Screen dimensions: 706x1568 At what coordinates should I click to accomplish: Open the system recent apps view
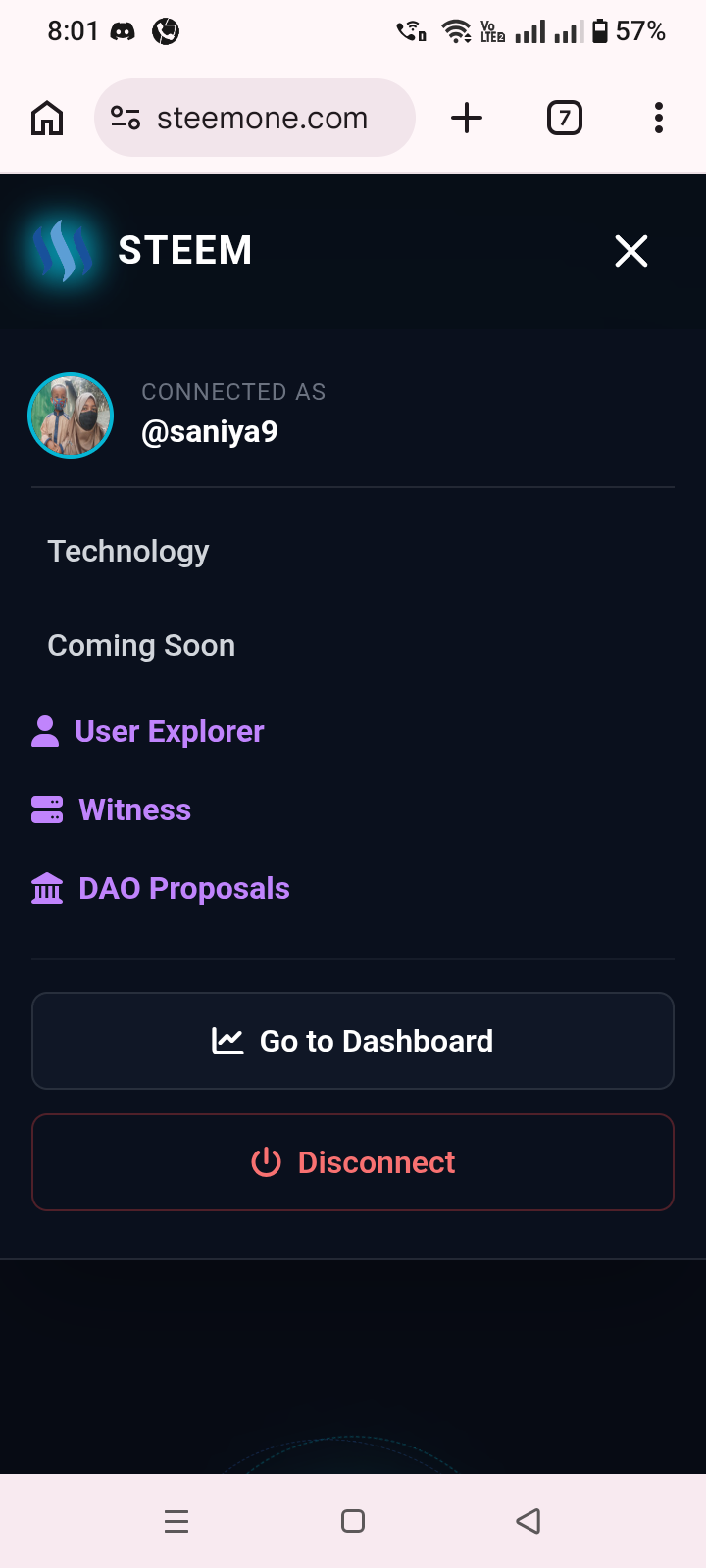point(176,1521)
